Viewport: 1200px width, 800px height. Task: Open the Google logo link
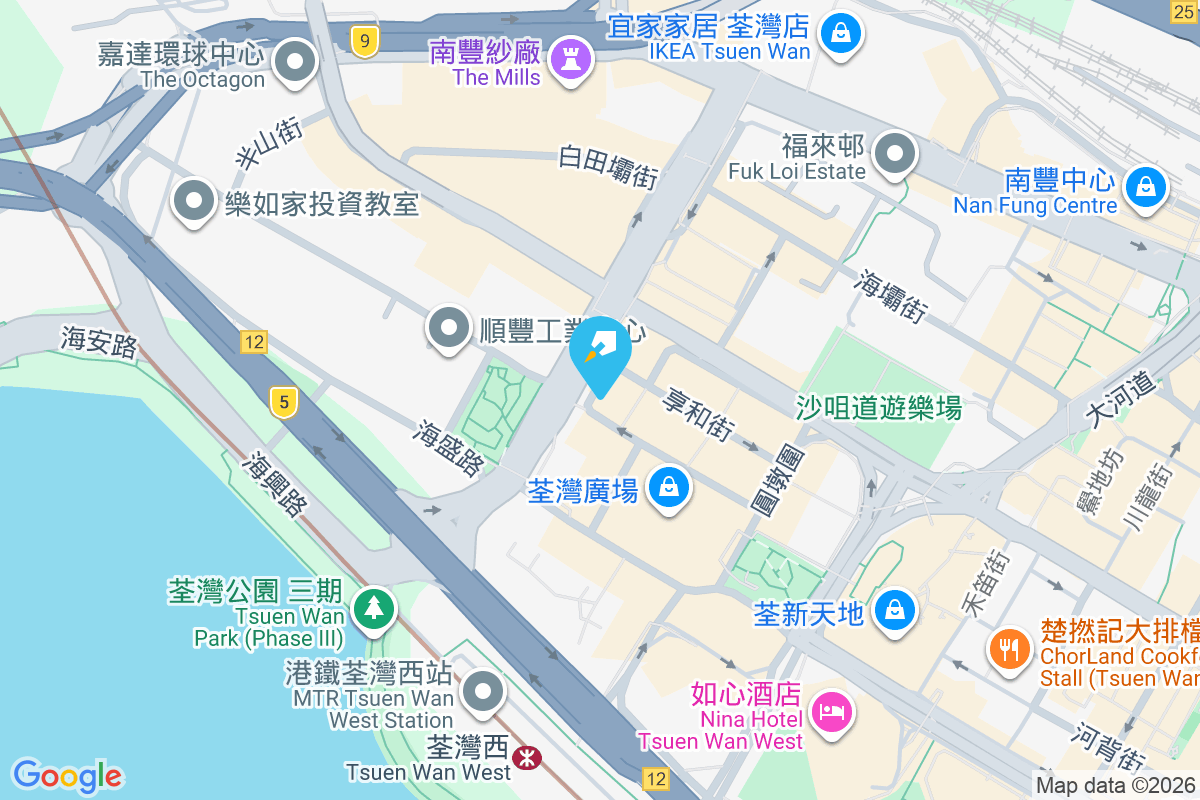67,775
